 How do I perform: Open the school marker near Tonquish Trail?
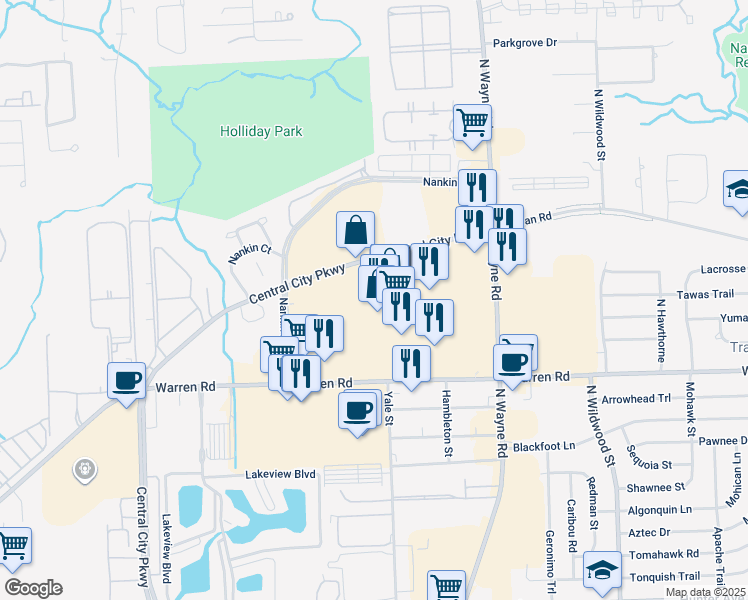click(x=602, y=570)
